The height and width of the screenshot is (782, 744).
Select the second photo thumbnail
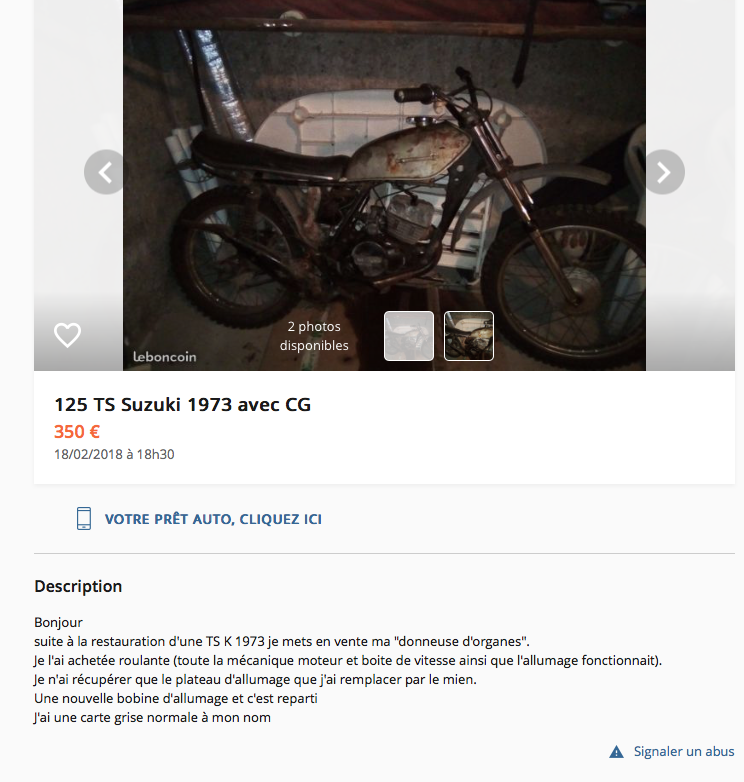click(x=469, y=336)
